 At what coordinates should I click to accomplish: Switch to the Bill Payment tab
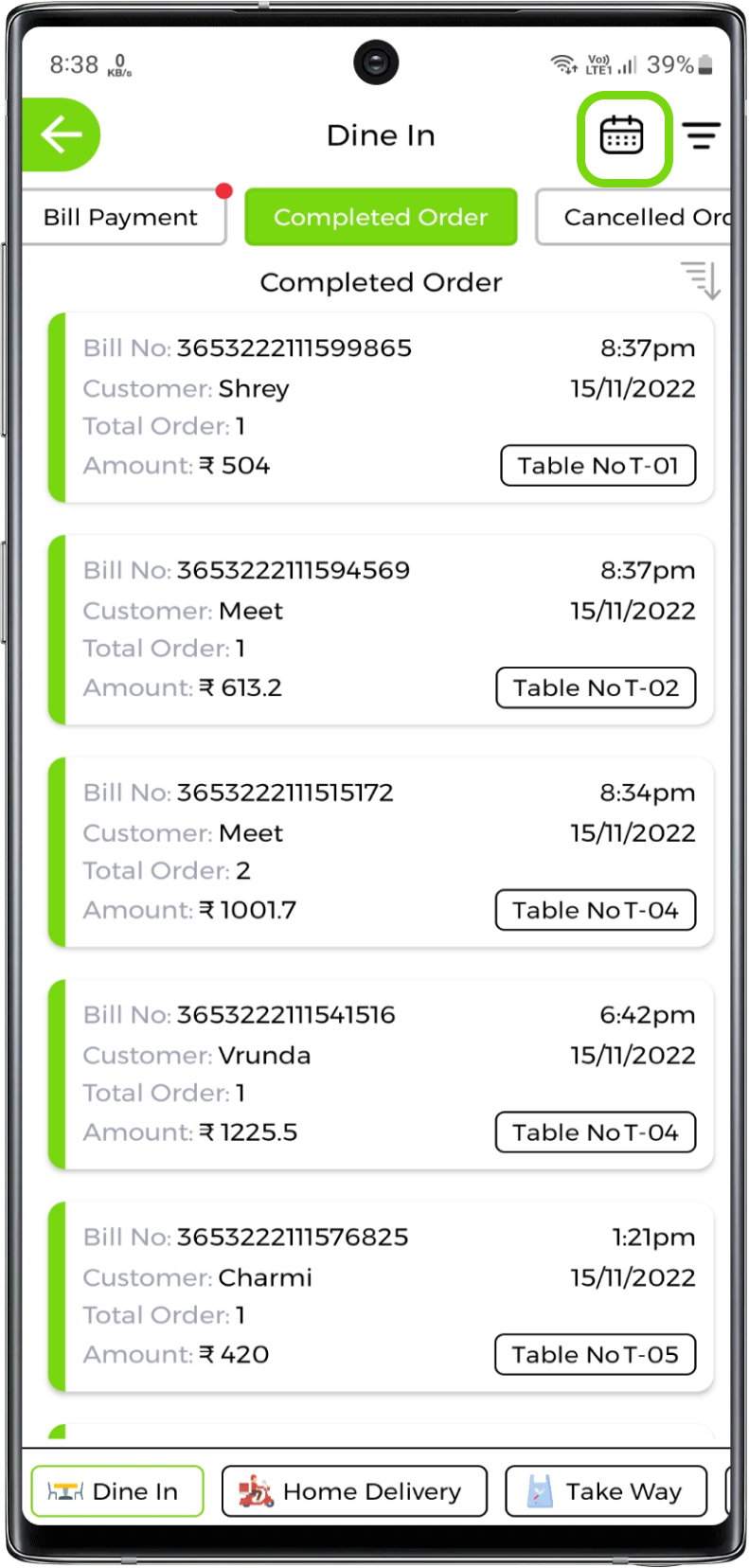121,218
